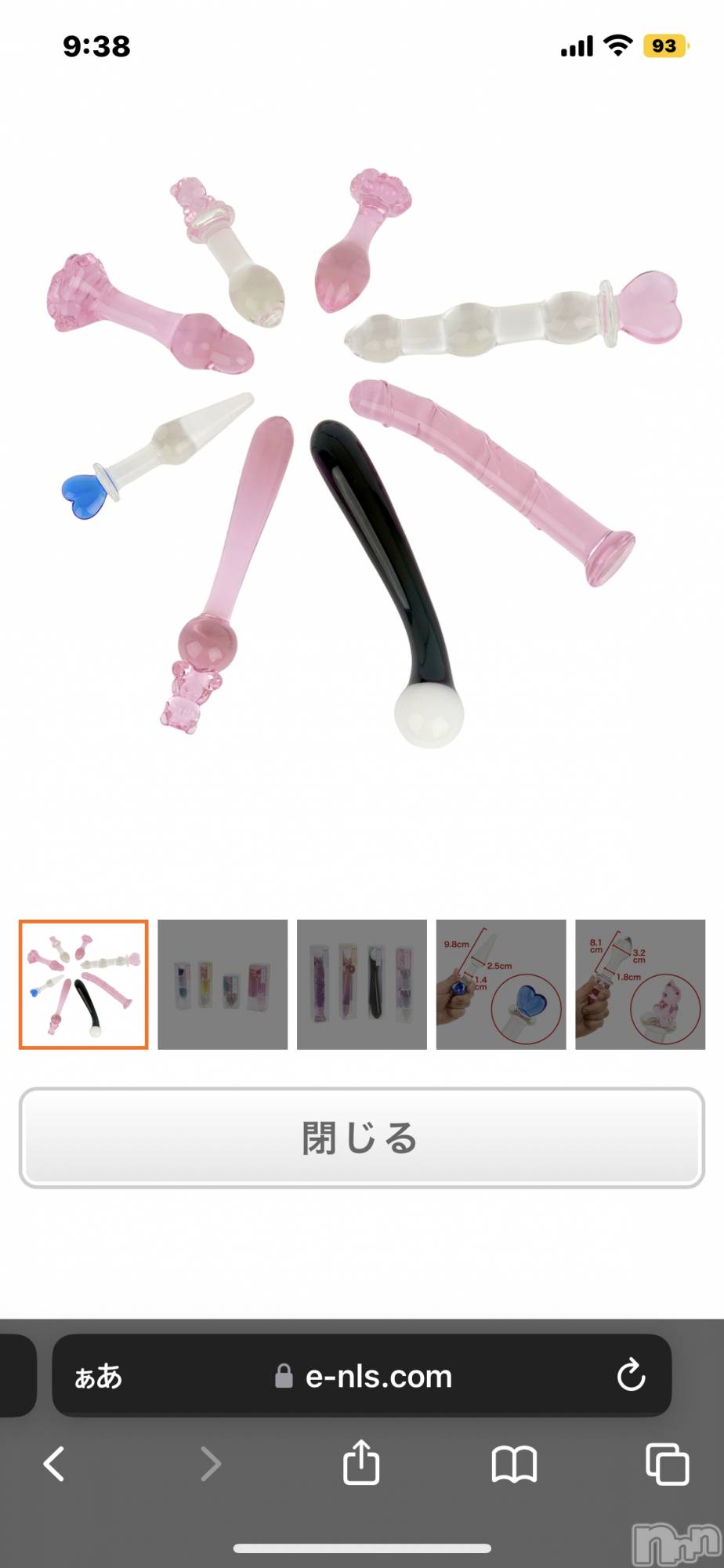724x1568 pixels.
Task: Close the image viewer with 閉じる
Action: tap(361, 1138)
